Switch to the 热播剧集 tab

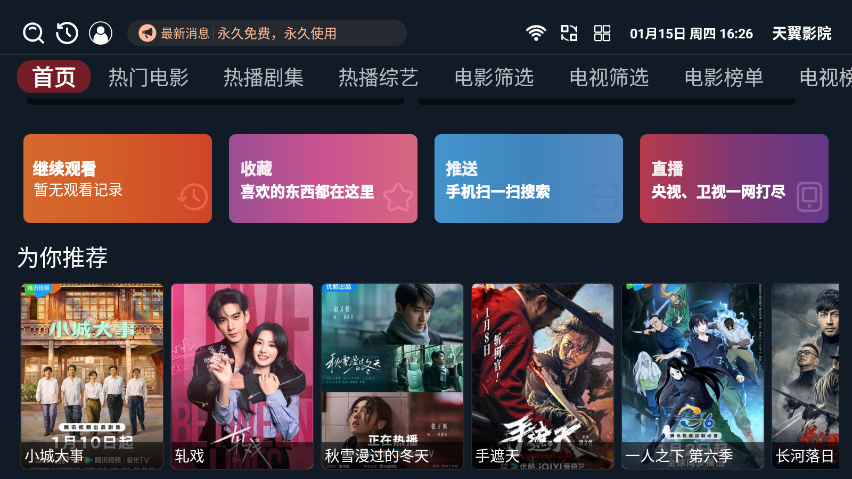[x=263, y=77]
